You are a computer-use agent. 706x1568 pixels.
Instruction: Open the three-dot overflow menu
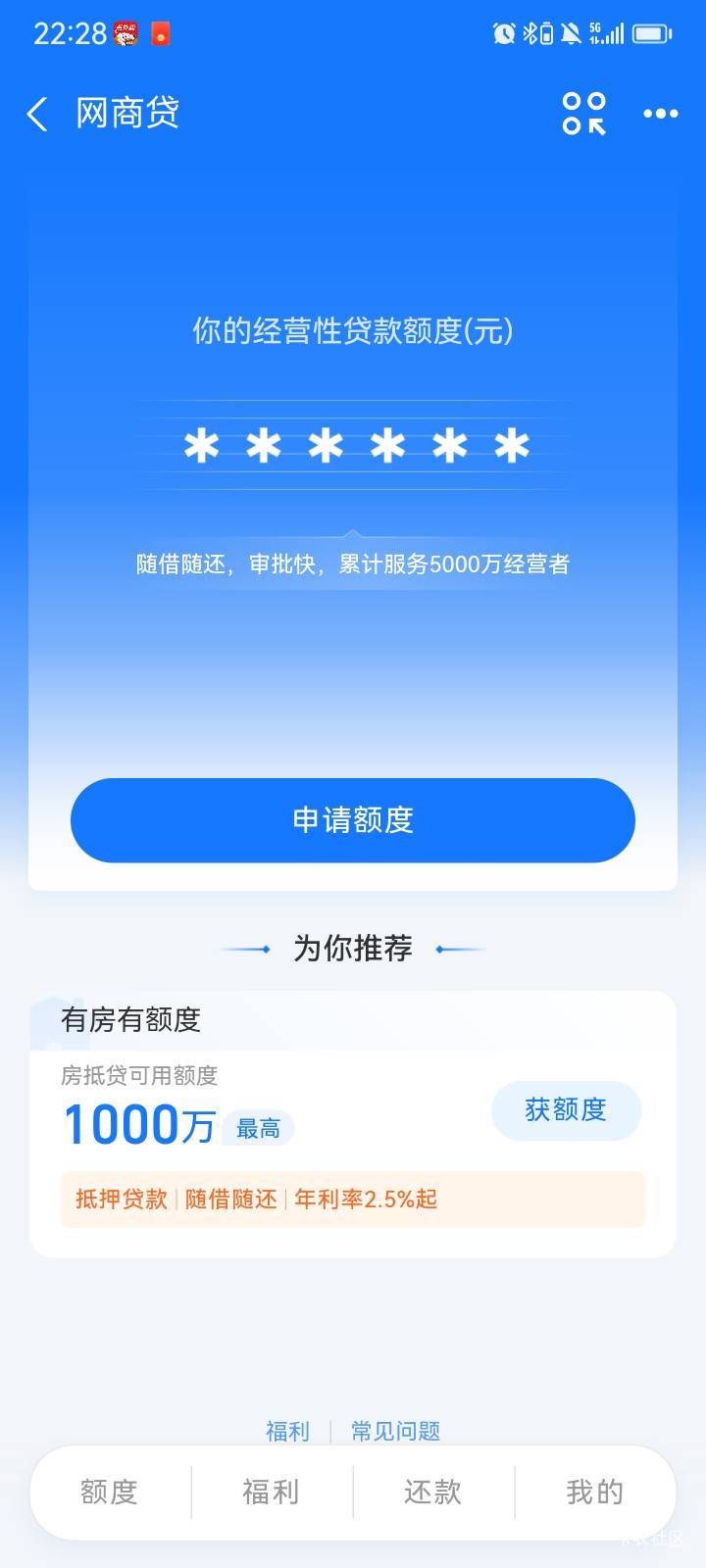coord(660,114)
